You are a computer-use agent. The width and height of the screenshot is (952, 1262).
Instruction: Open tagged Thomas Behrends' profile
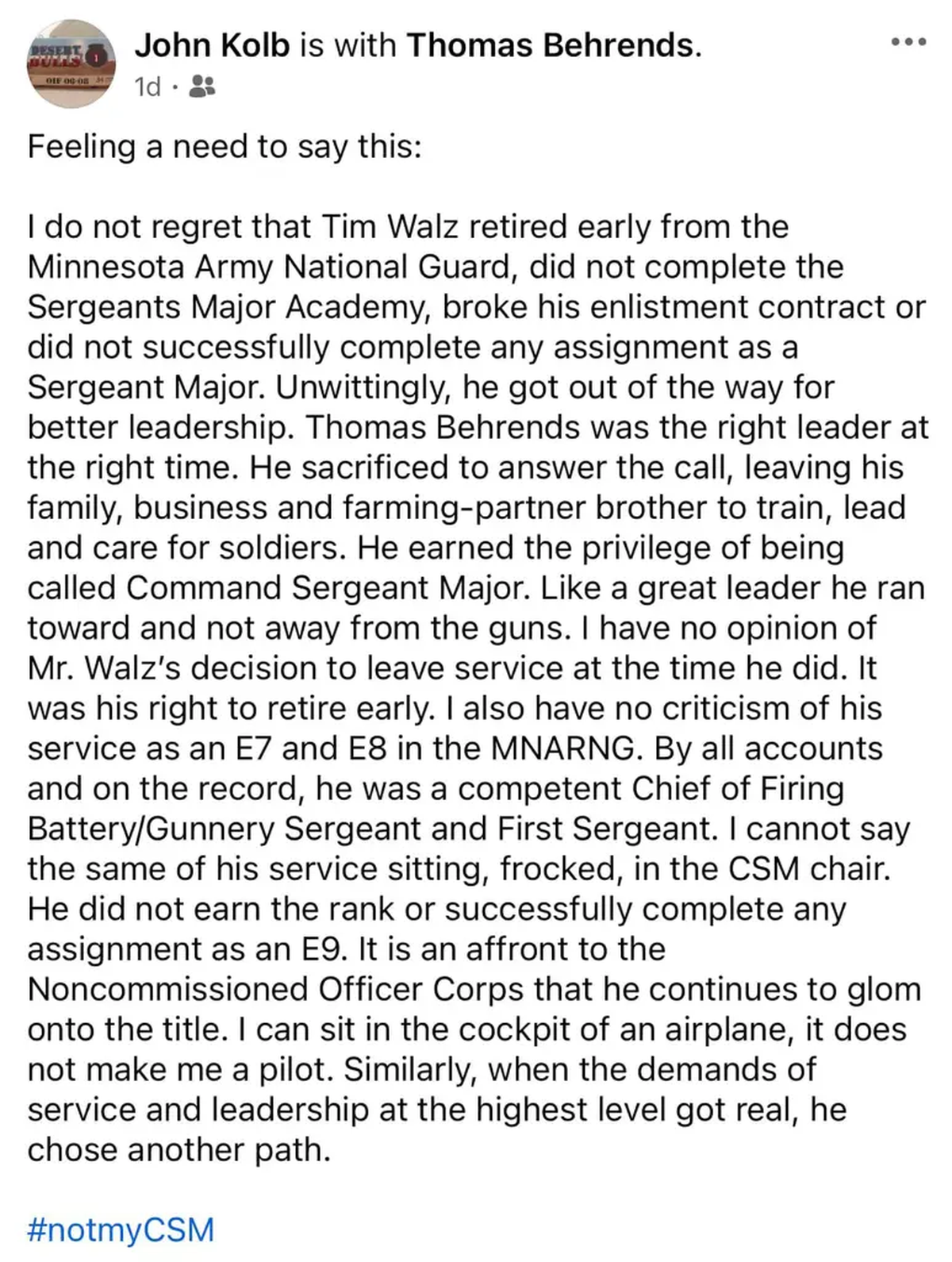coord(551,45)
